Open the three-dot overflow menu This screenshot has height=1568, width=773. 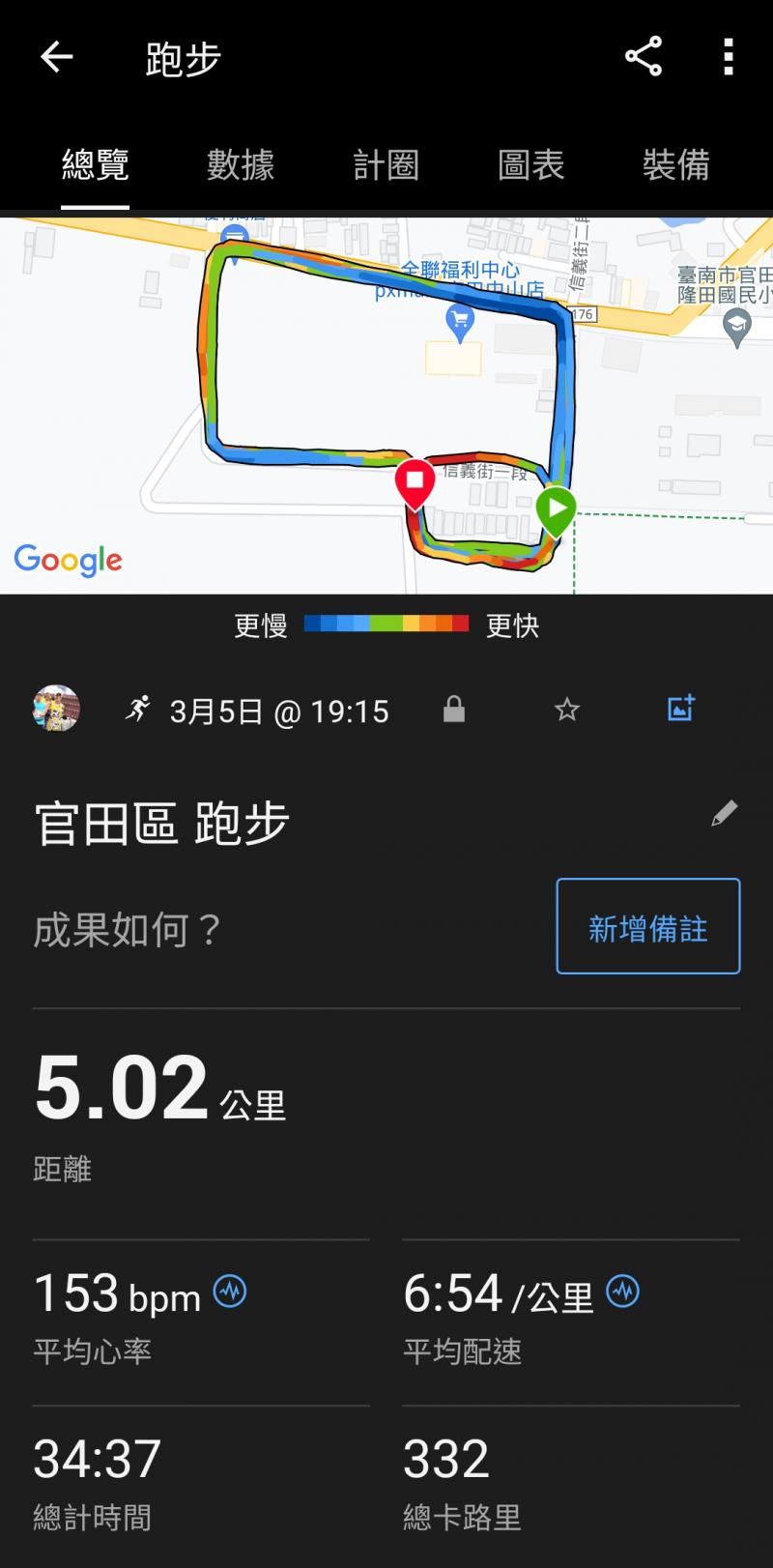point(729,57)
